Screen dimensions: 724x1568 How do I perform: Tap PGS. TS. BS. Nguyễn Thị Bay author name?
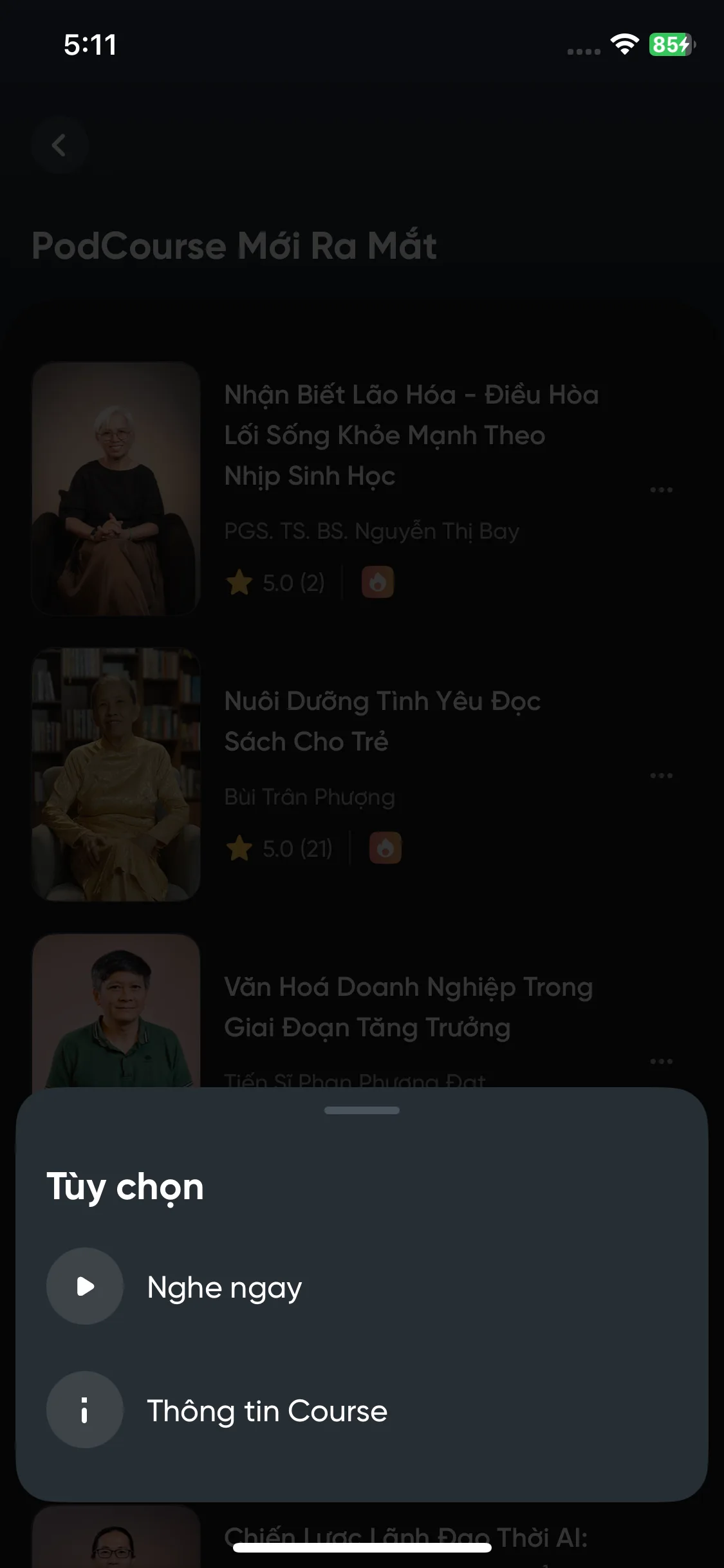tap(372, 530)
